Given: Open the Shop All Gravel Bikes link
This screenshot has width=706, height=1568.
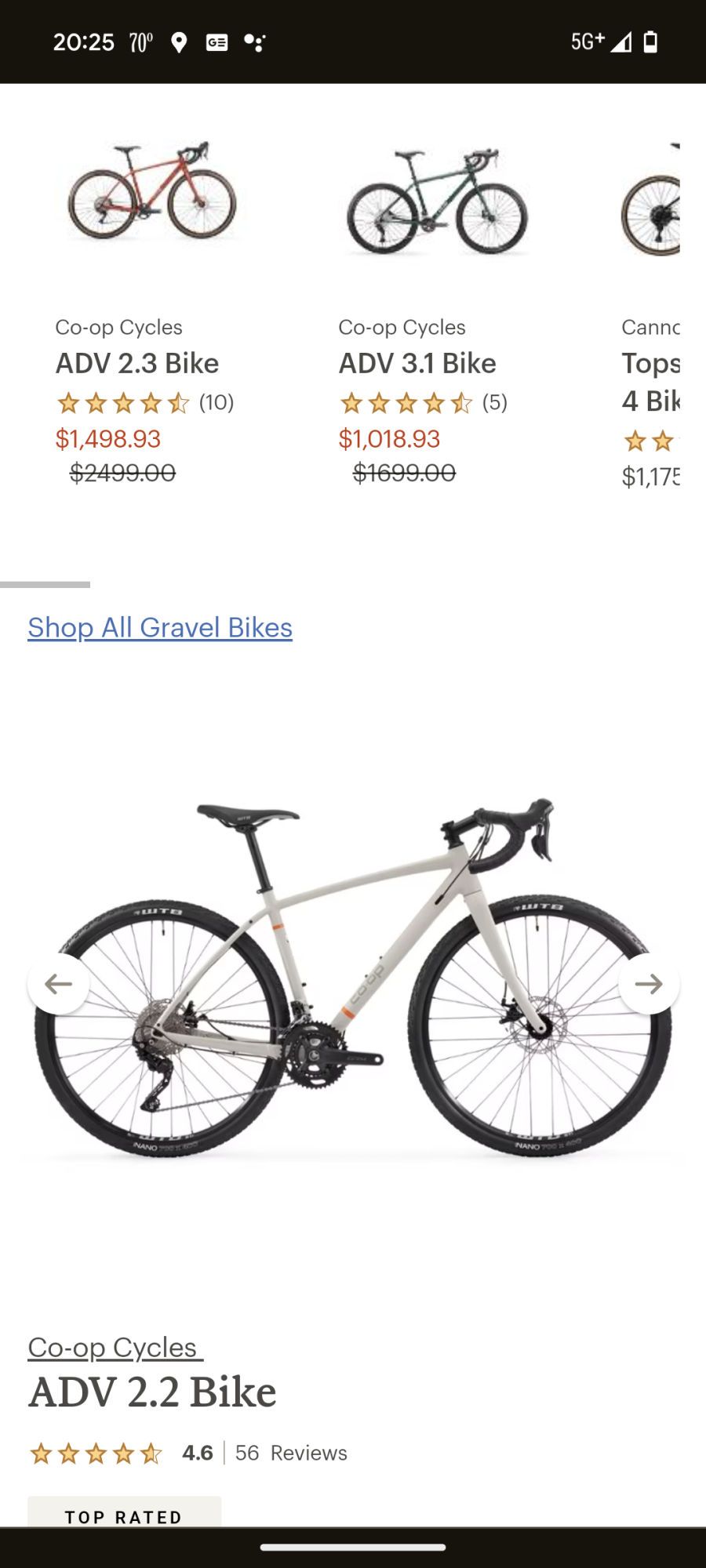Looking at the screenshot, I should [159, 627].
